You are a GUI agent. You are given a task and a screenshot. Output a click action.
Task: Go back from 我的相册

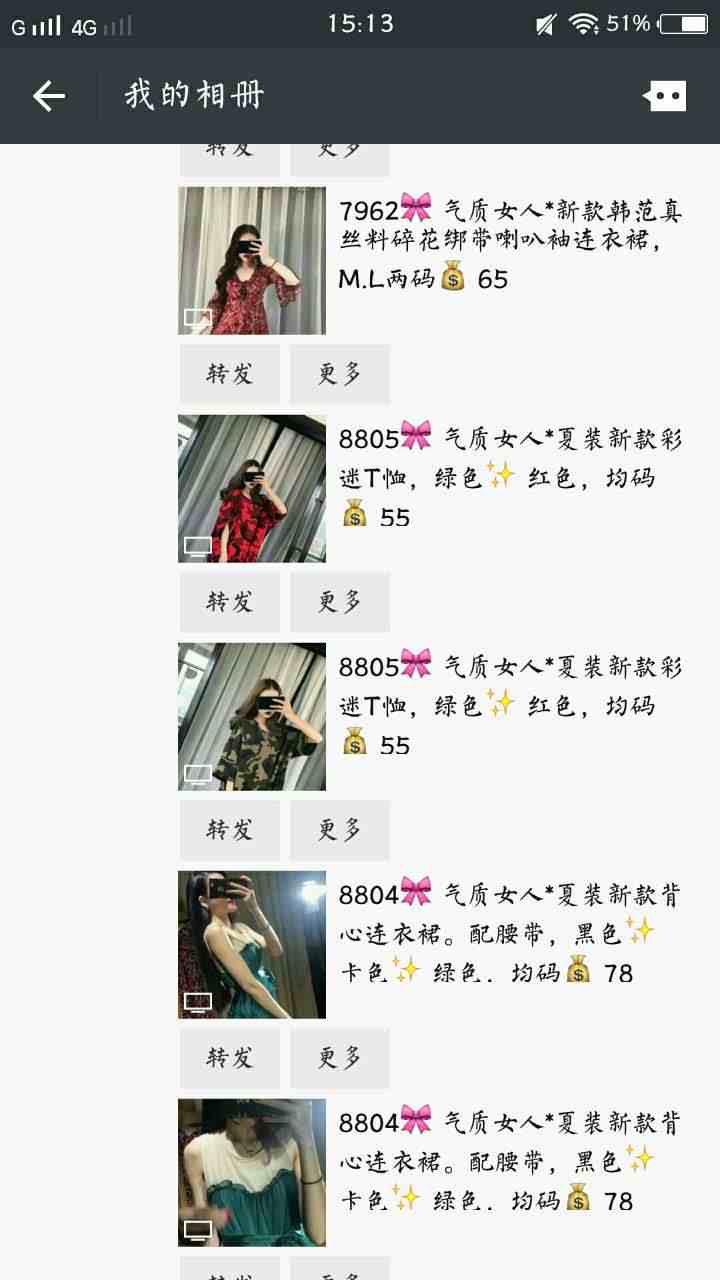point(48,96)
